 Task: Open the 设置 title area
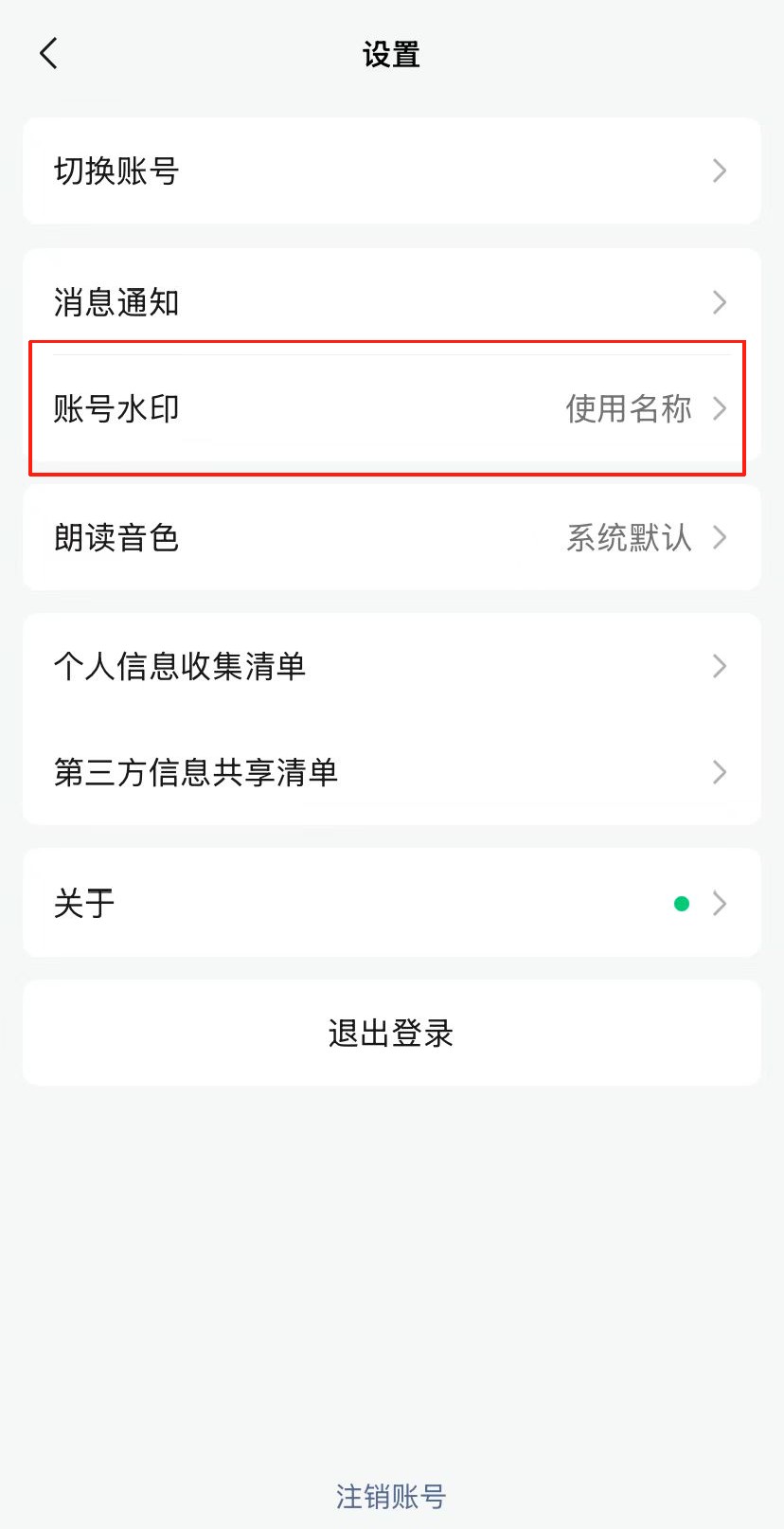tap(391, 55)
